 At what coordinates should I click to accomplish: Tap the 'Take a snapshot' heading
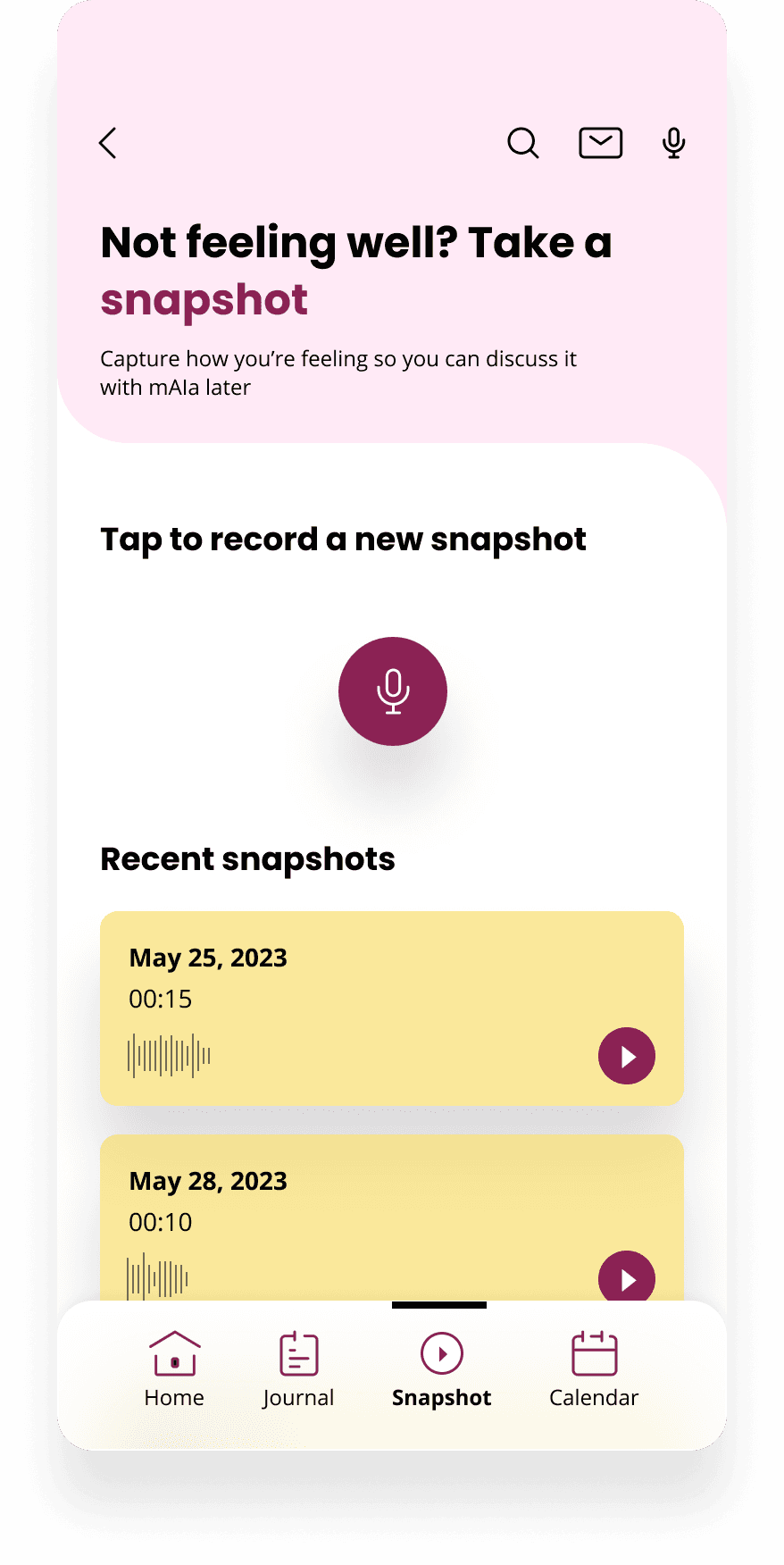coord(355,268)
